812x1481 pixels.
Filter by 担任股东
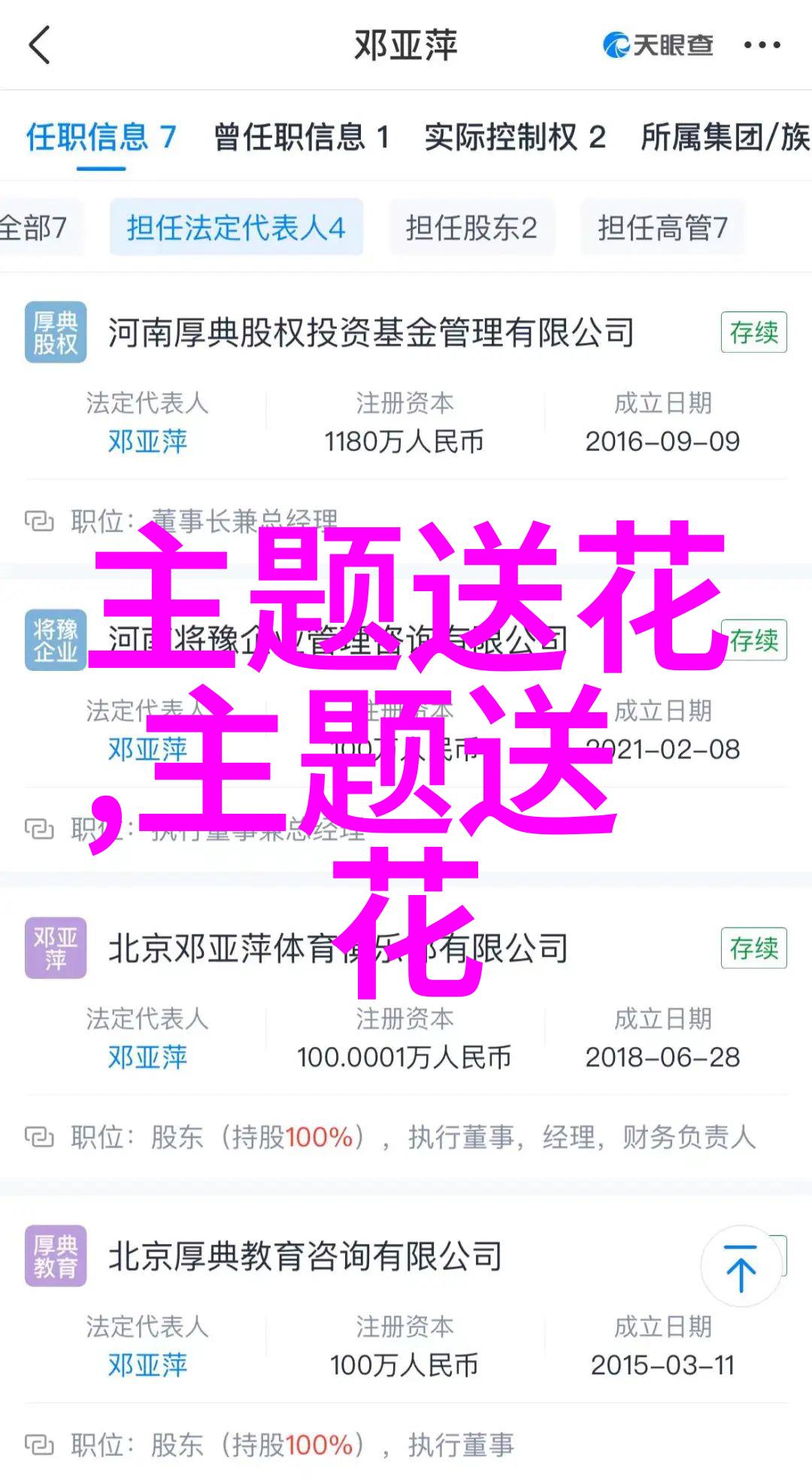click(471, 227)
